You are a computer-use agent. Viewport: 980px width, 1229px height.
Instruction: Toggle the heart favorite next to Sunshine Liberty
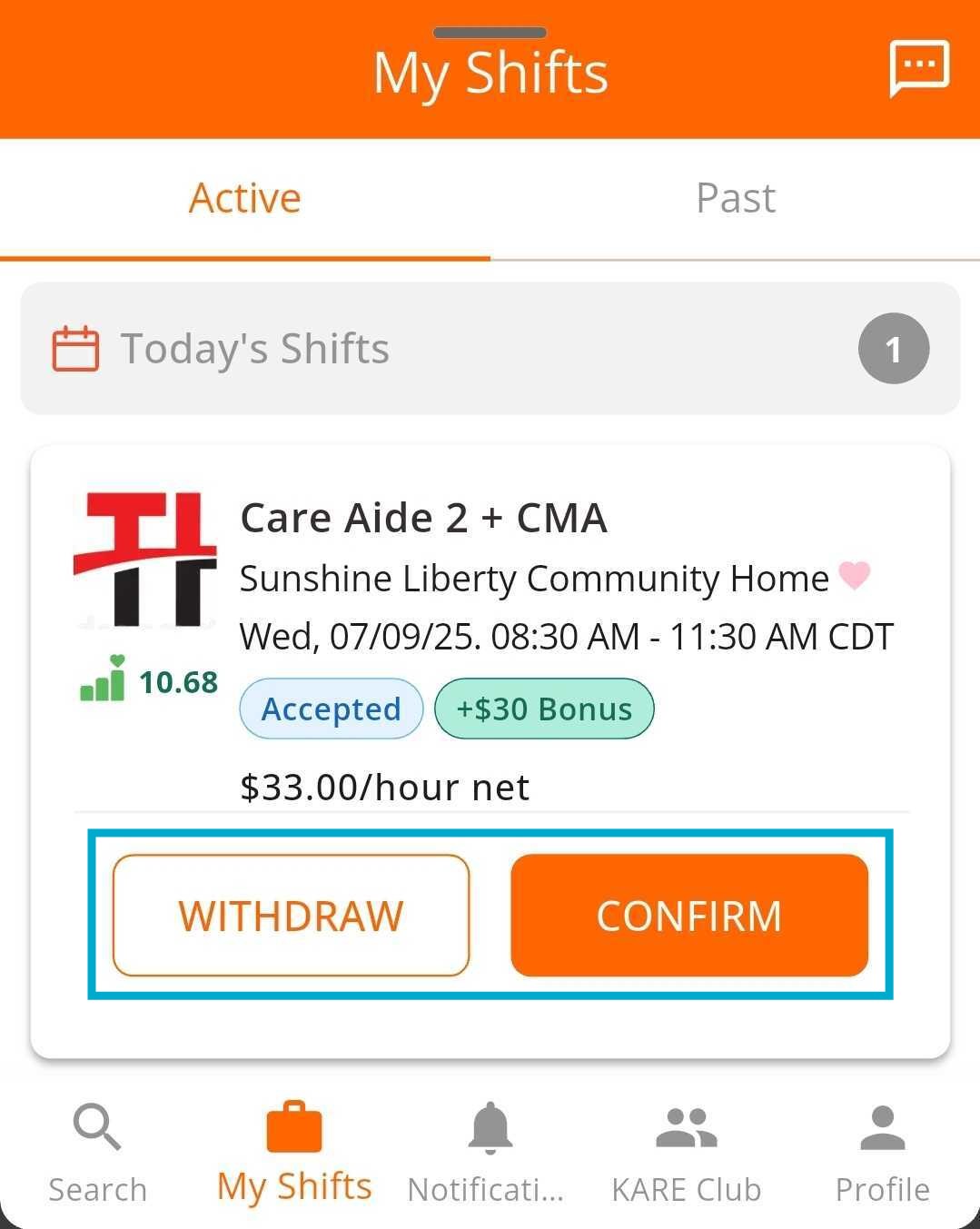coord(854,576)
